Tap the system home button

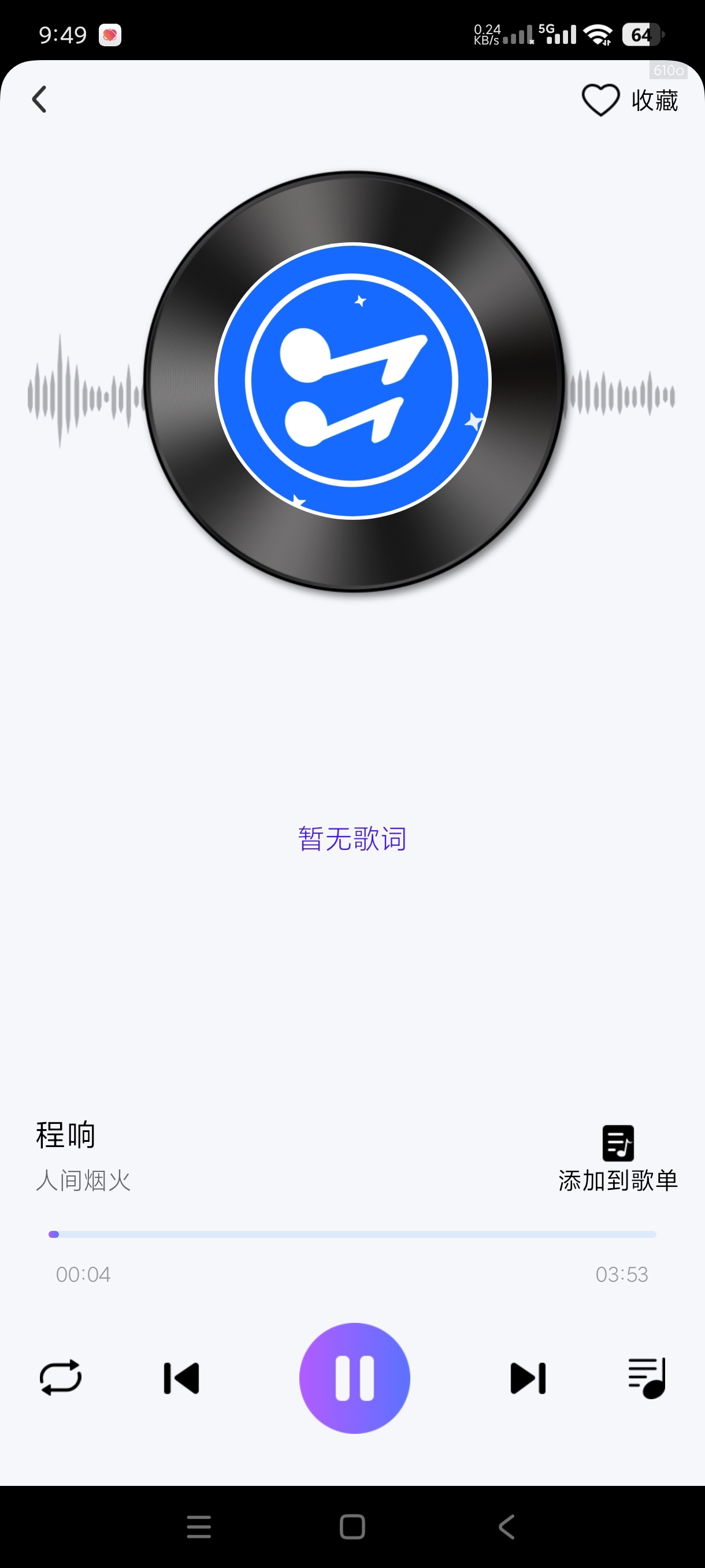[352, 1526]
